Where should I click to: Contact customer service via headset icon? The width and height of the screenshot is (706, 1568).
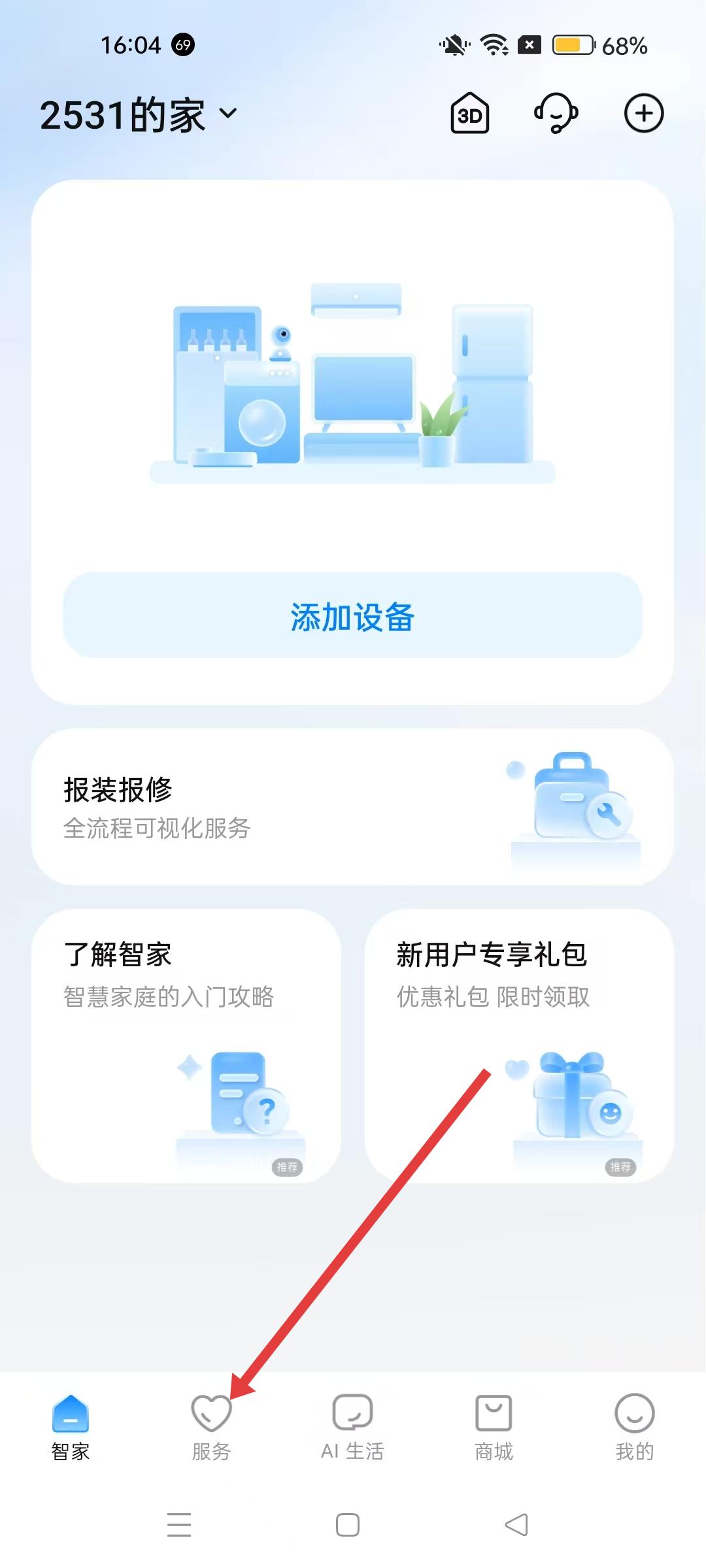(556, 114)
